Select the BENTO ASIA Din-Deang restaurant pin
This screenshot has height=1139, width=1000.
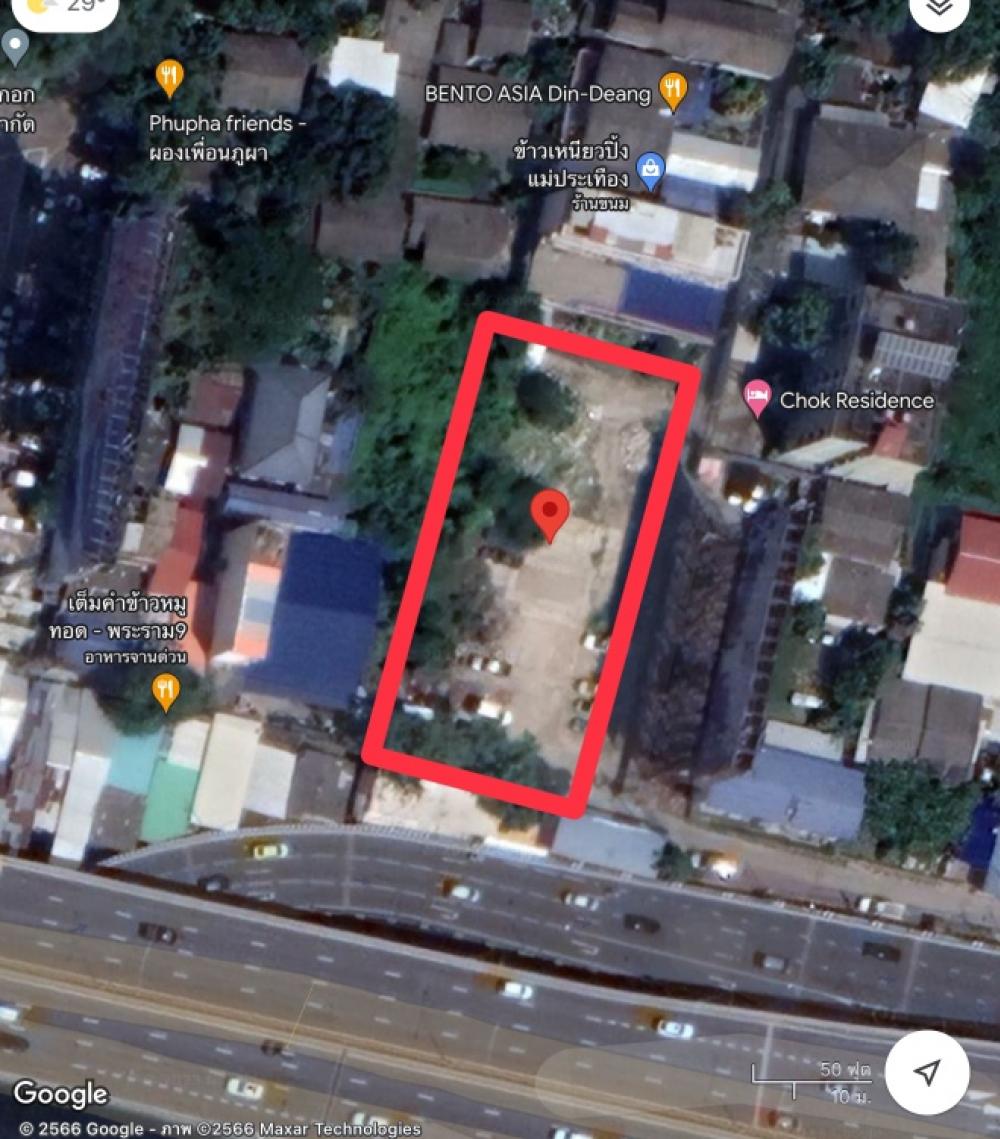tap(673, 91)
